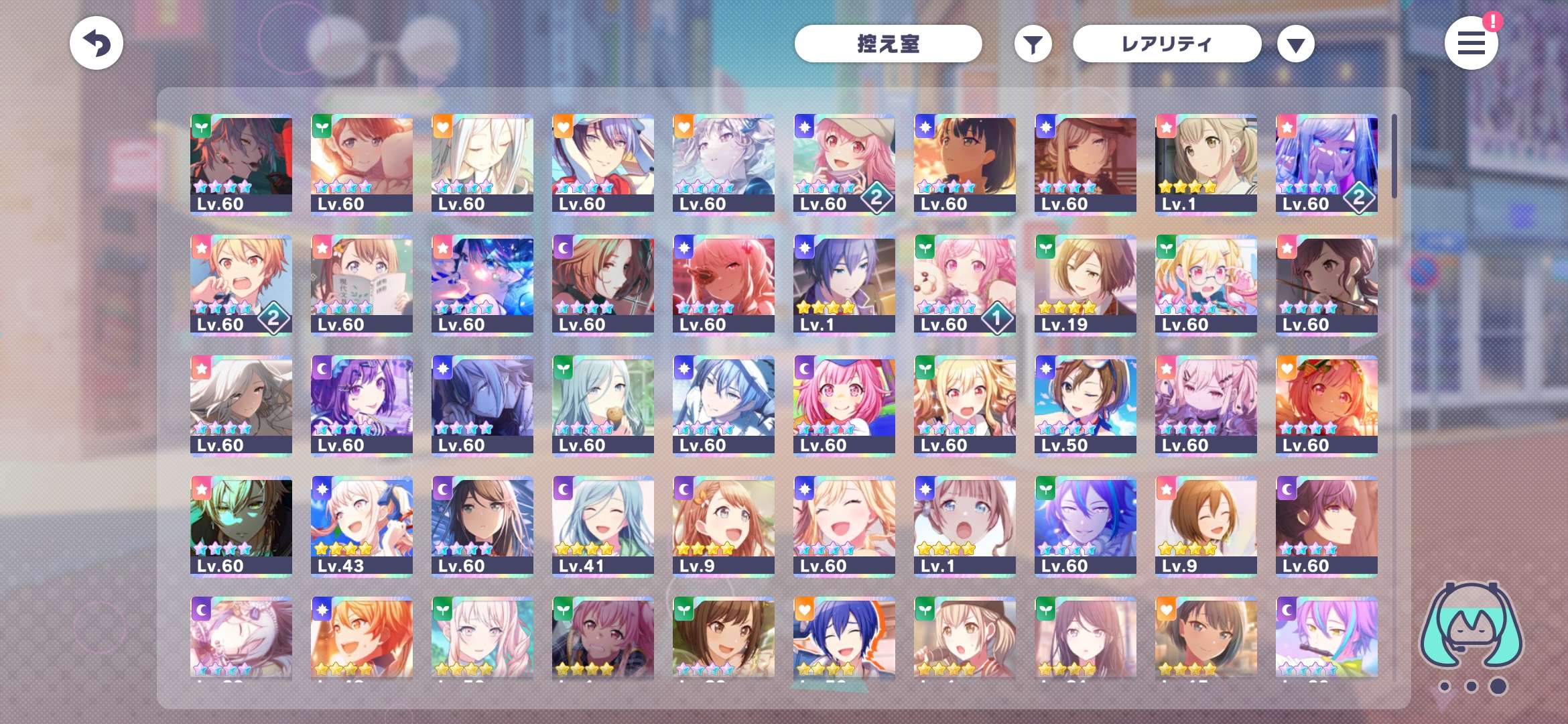Select the white-haired card at Lv.43
The height and width of the screenshot is (724, 1568).
tap(361, 526)
